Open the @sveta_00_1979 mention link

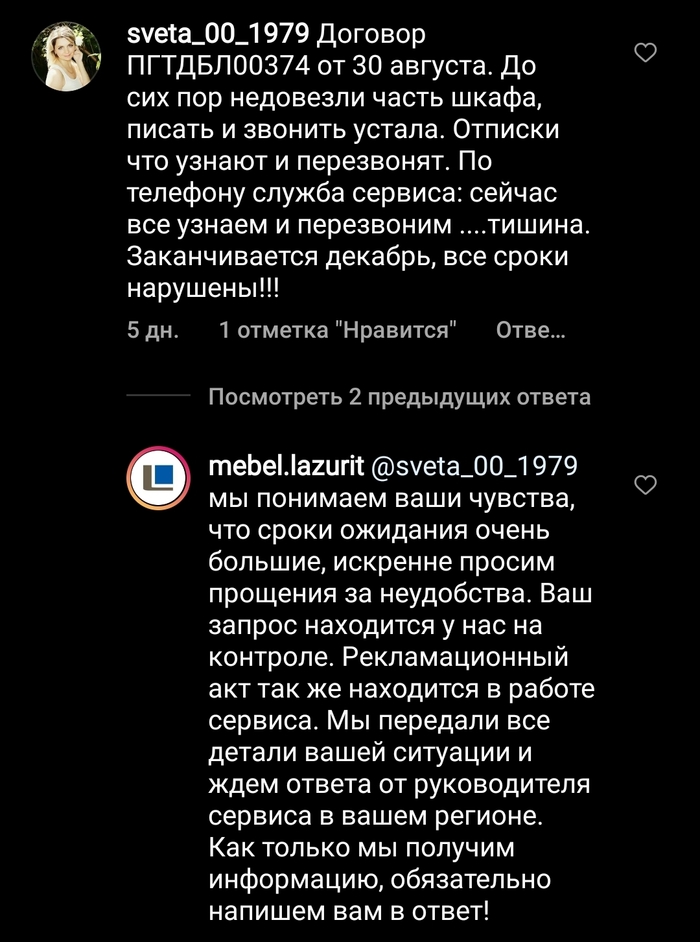[474, 468]
